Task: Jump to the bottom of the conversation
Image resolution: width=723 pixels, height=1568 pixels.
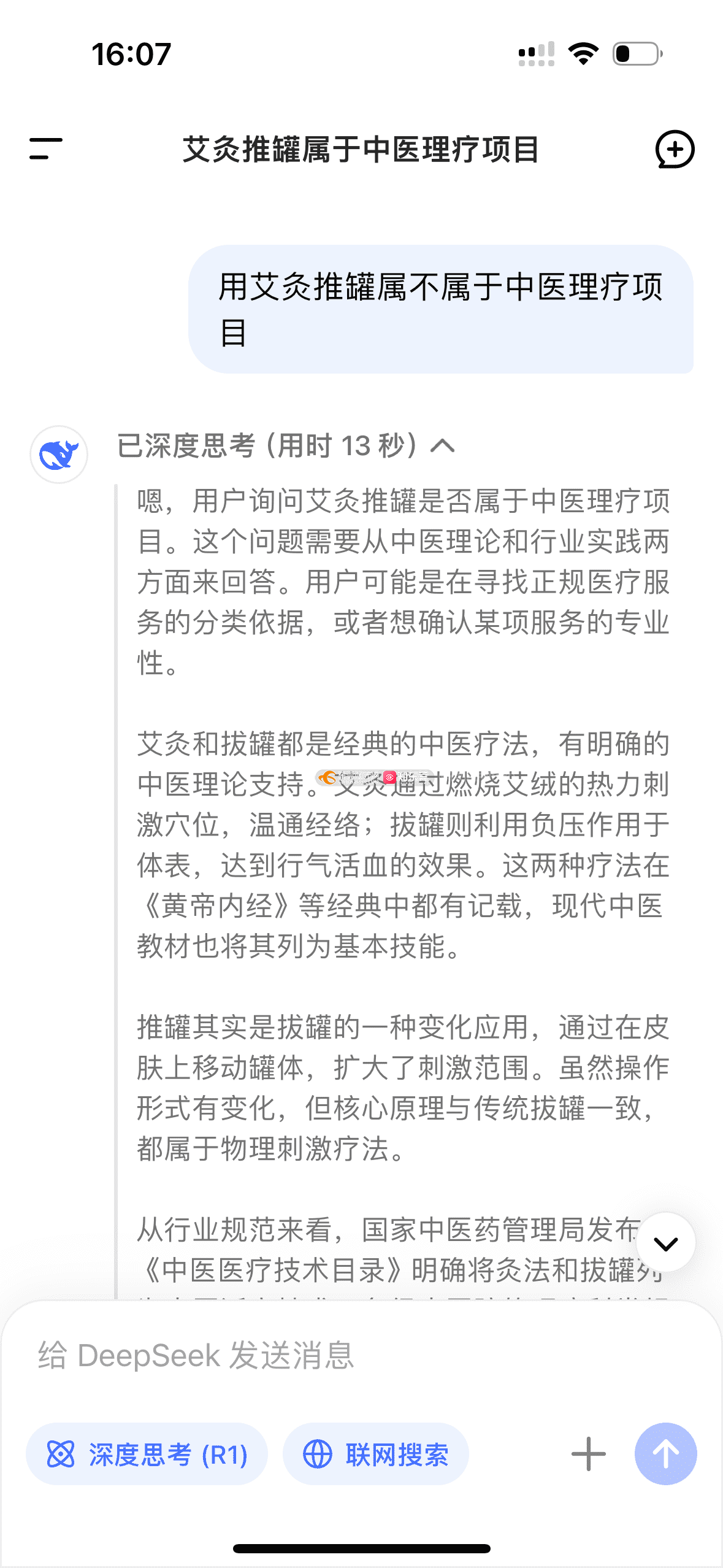Action: tap(665, 1243)
